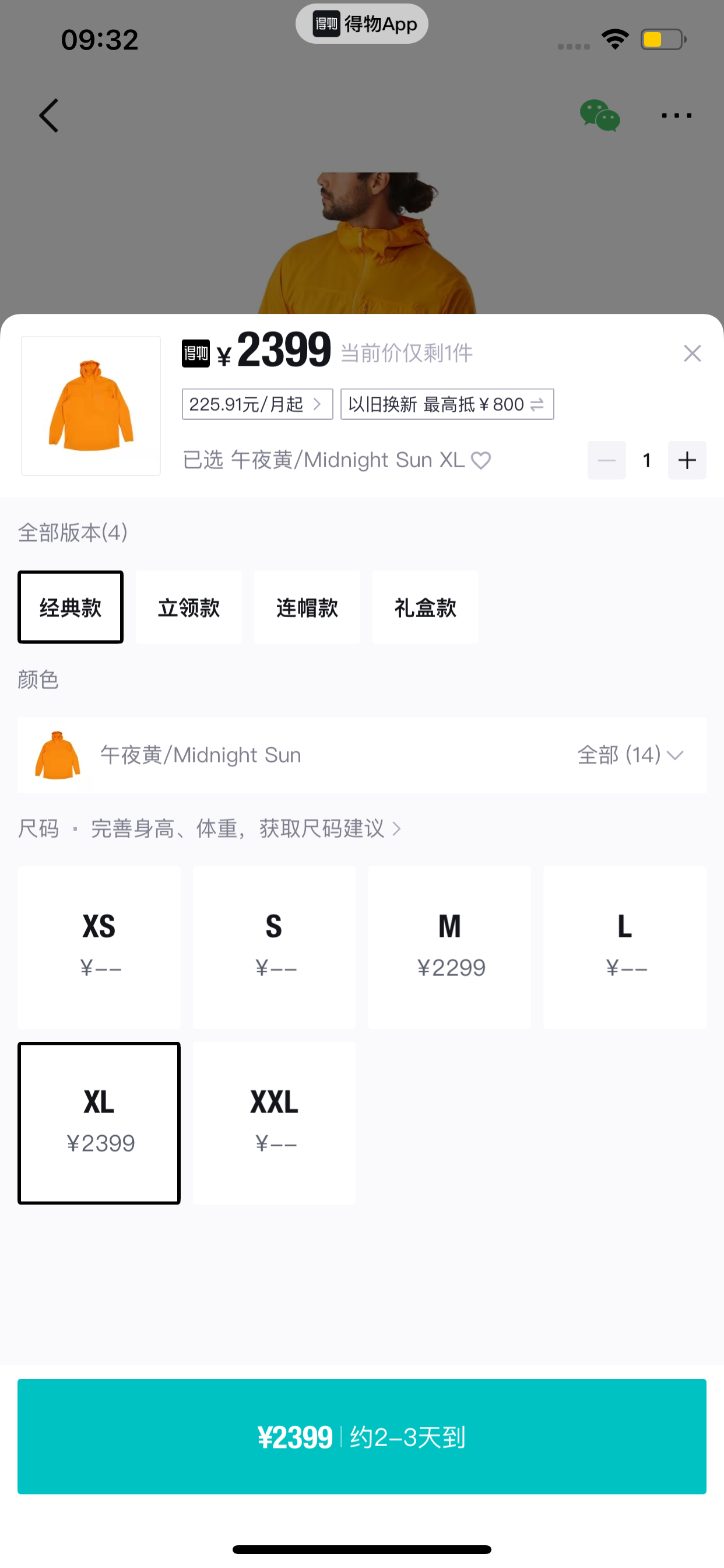Pick the 礼盒款 version
Screen dimensions: 724x1568
coord(426,607)
